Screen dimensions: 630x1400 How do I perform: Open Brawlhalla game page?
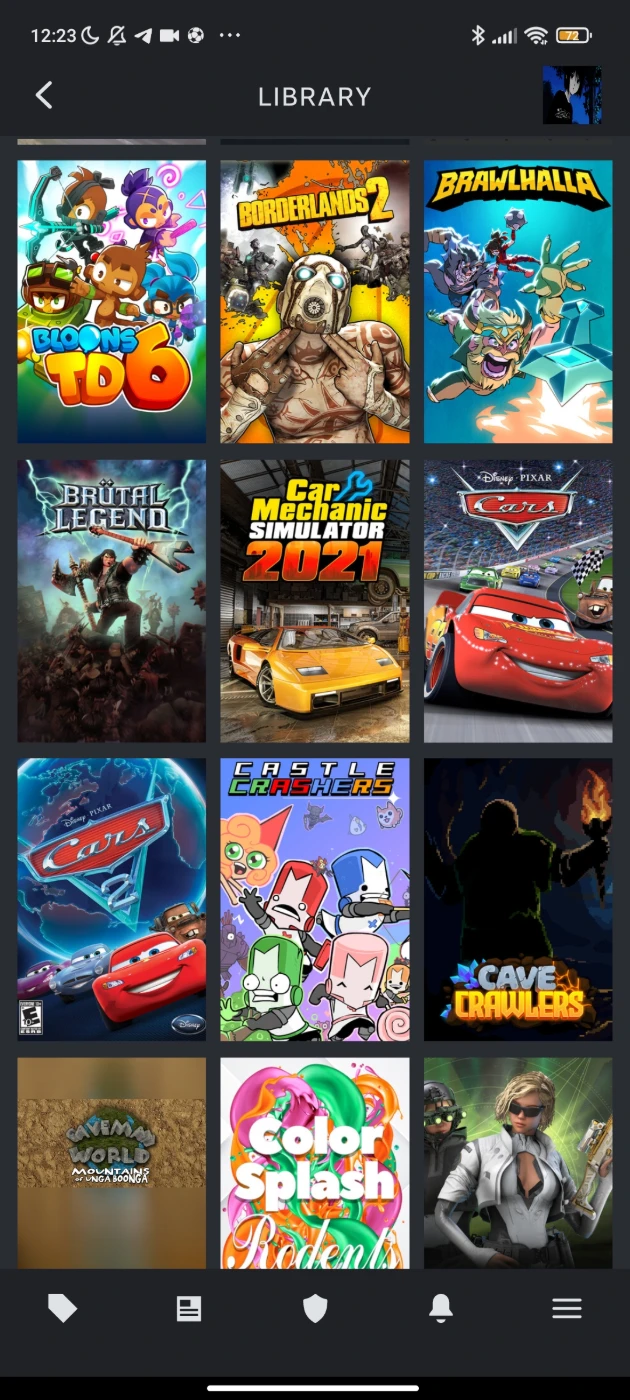tap(518, 301)
